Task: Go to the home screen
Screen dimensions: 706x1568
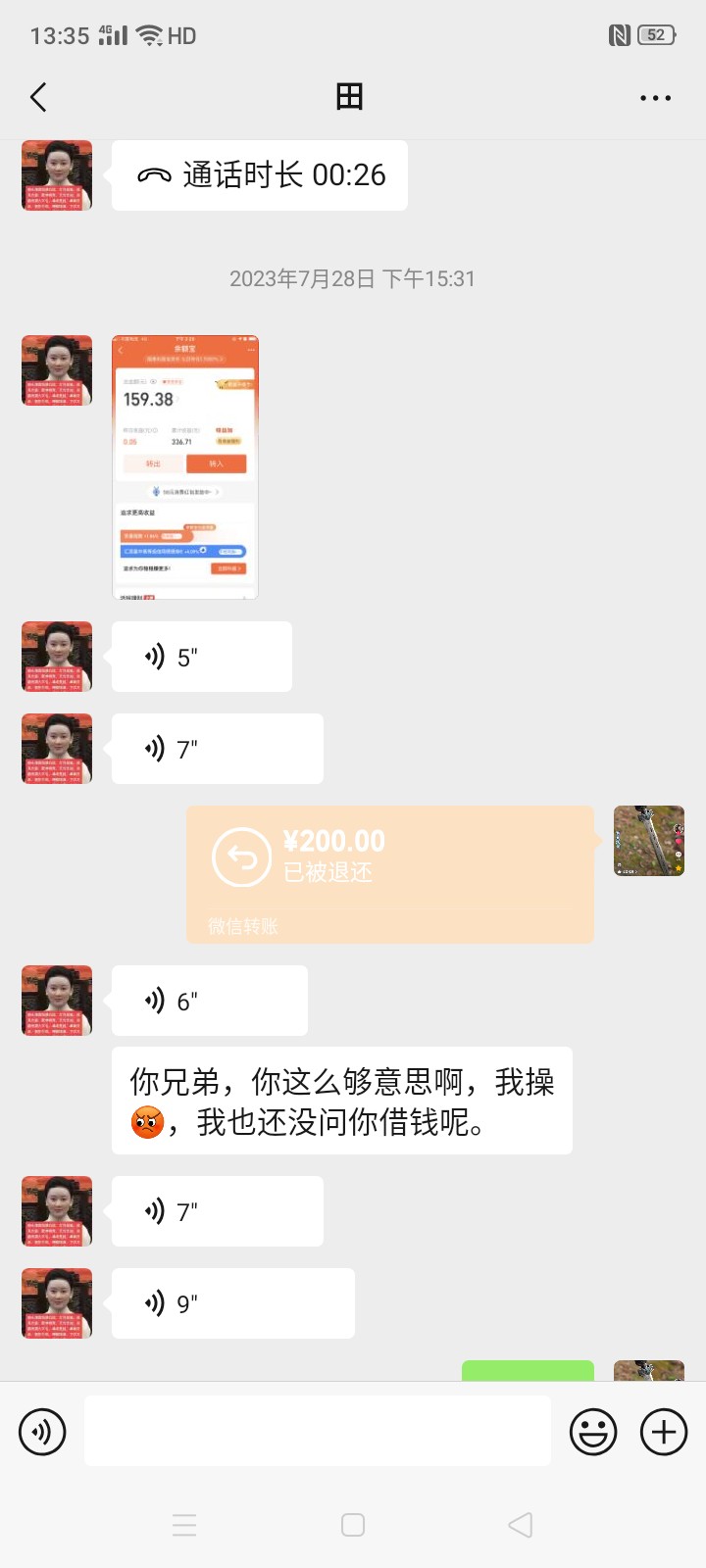Action: [353, 1525]
